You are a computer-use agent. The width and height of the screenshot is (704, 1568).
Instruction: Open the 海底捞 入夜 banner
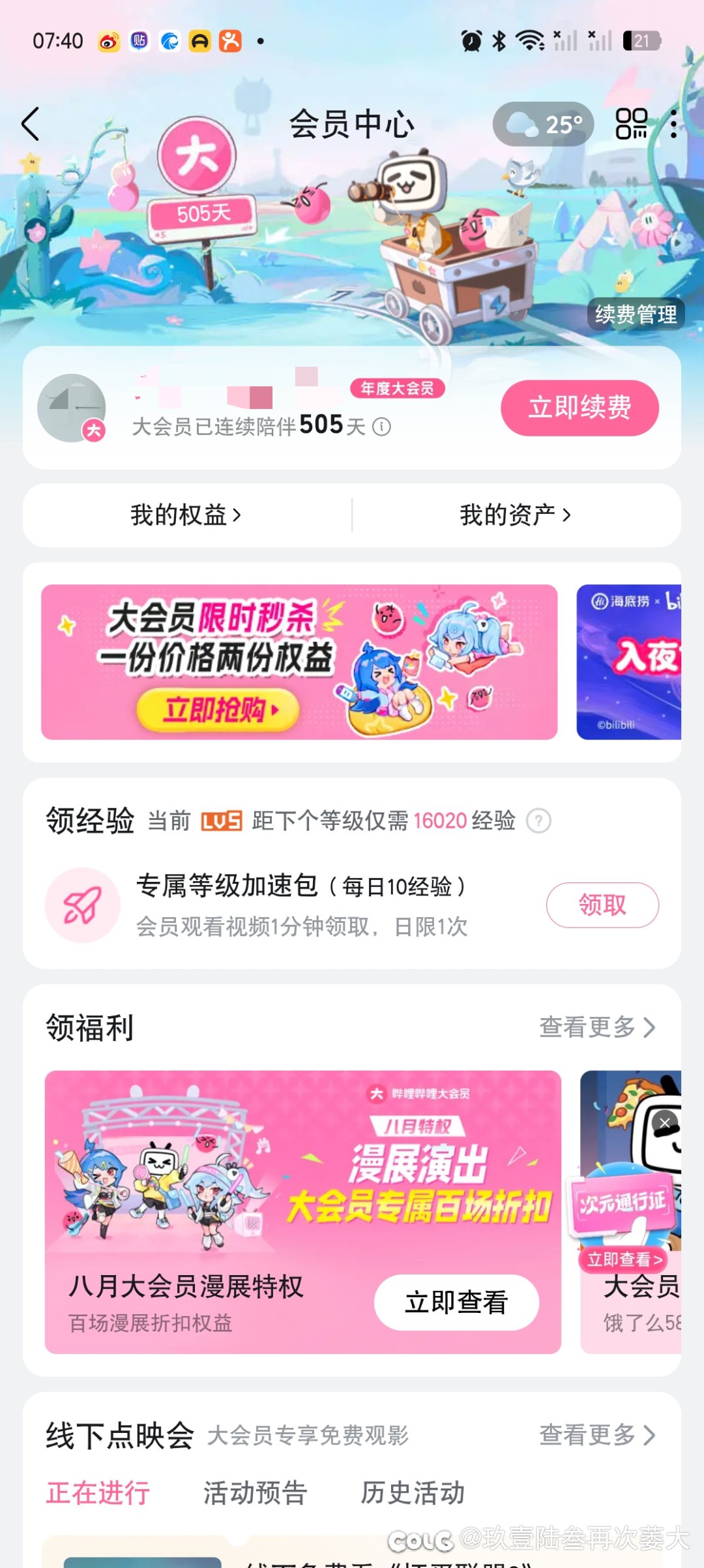pos(628,662)
